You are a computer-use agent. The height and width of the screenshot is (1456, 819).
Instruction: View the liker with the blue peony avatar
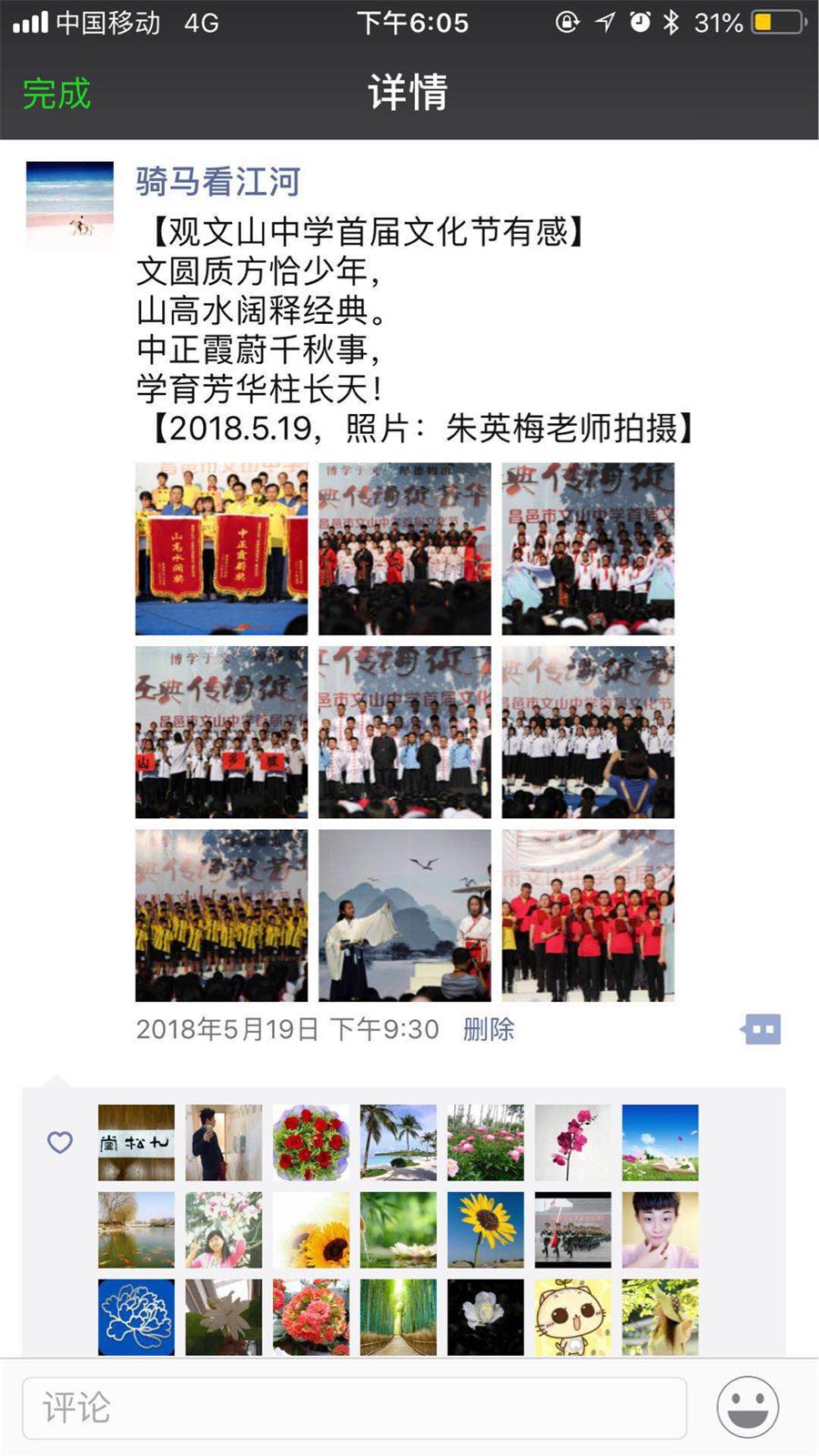click(136, 1317)
